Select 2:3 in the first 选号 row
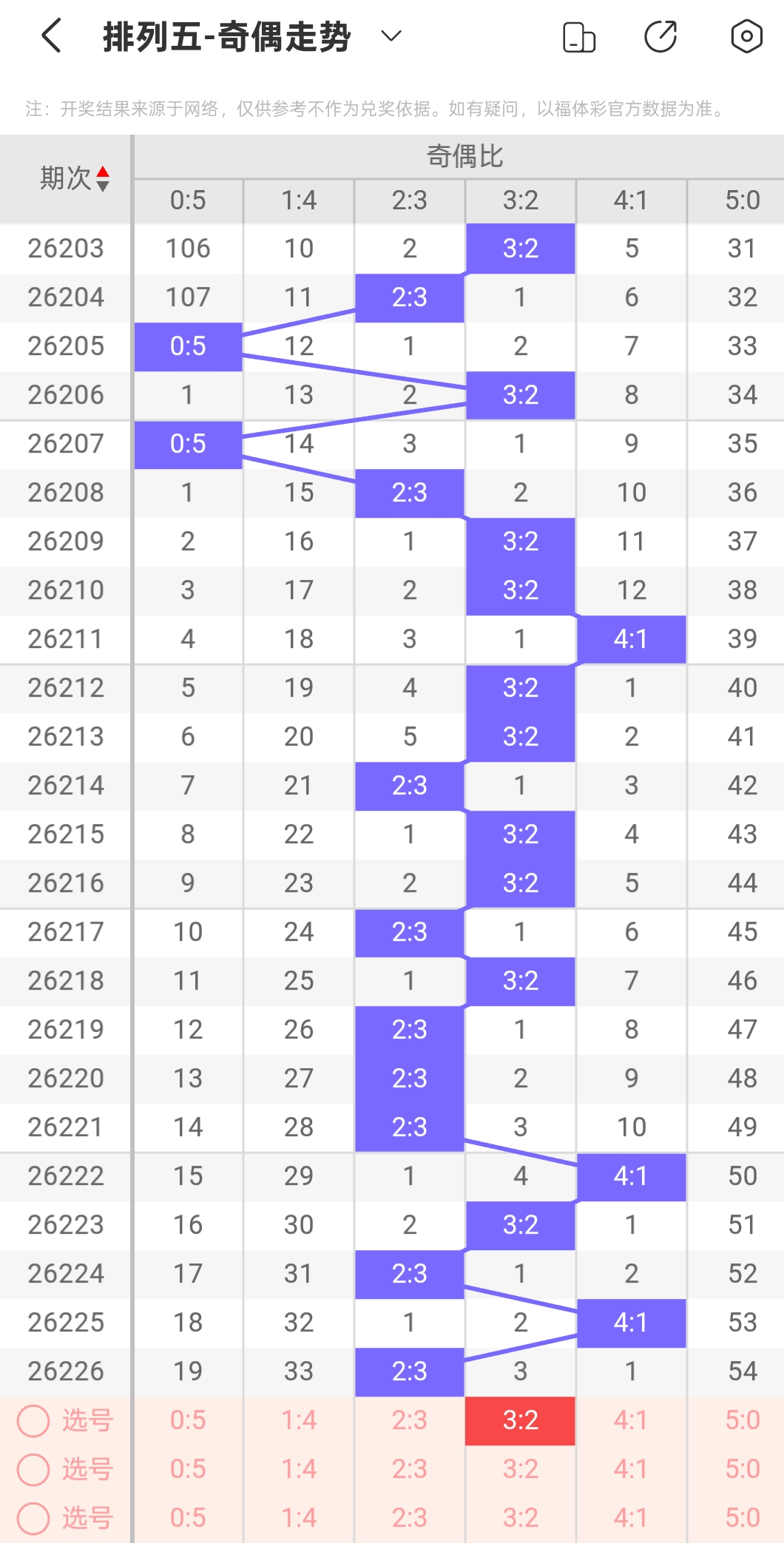The image size is (784, 1546). [x=410, y=1420]
